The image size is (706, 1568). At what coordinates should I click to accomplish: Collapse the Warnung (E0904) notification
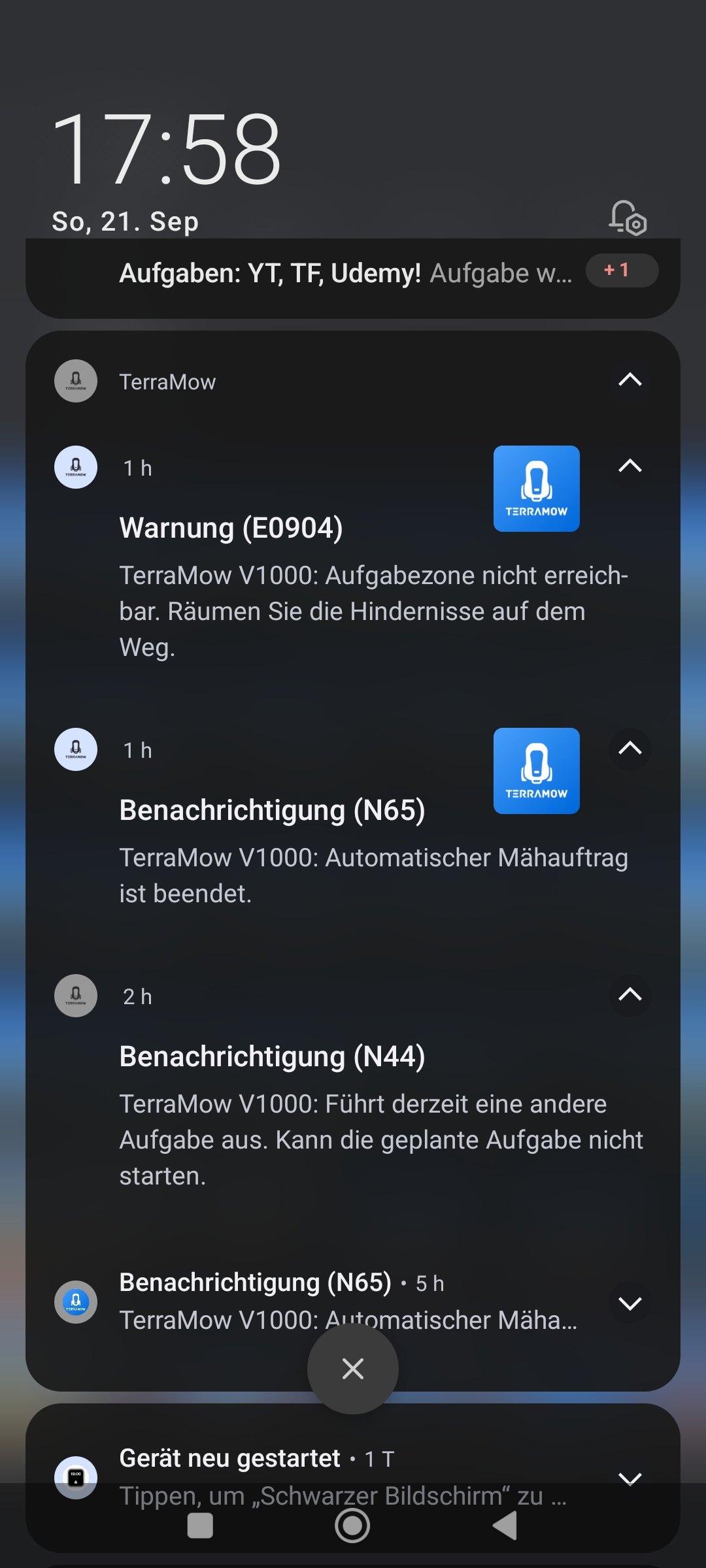coord(630,466)
